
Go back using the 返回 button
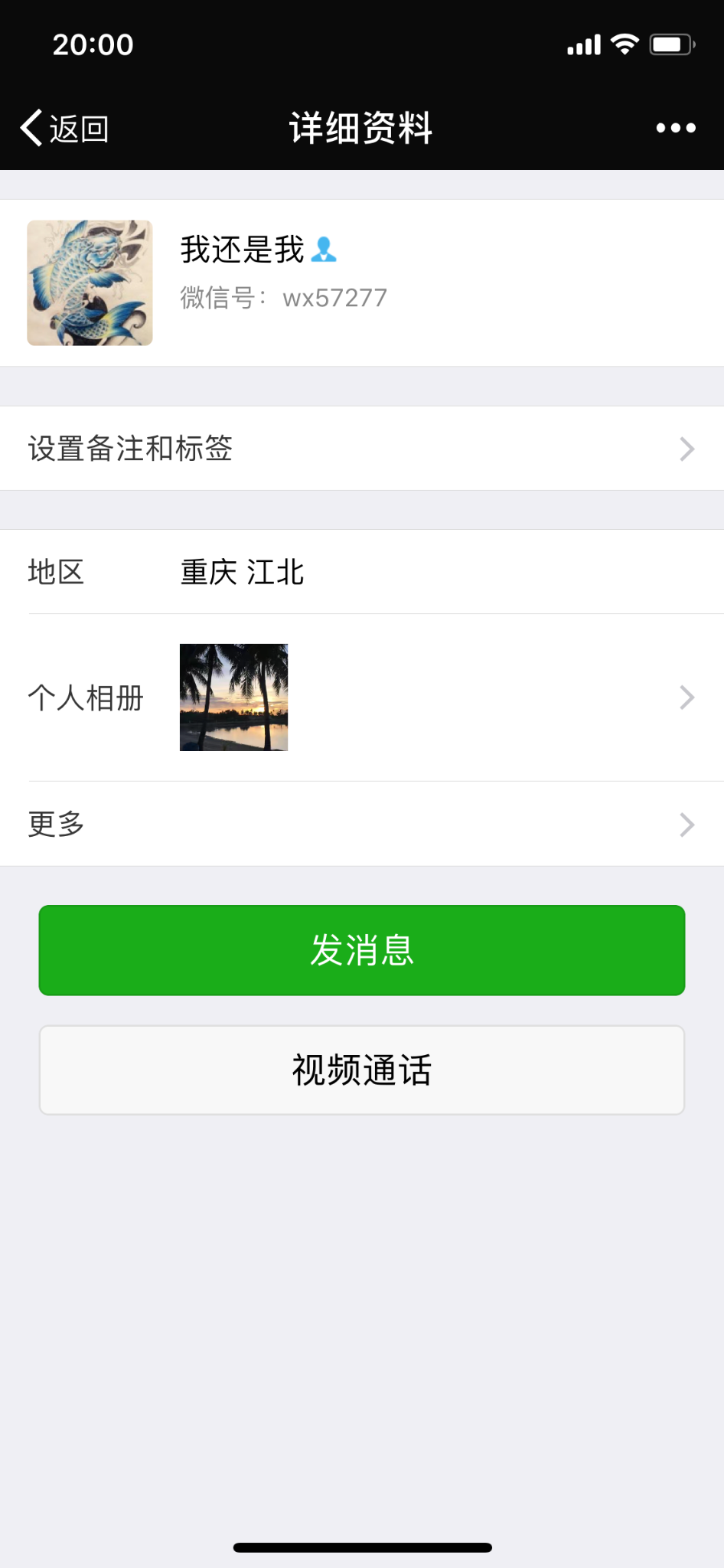tap(64, 128)
